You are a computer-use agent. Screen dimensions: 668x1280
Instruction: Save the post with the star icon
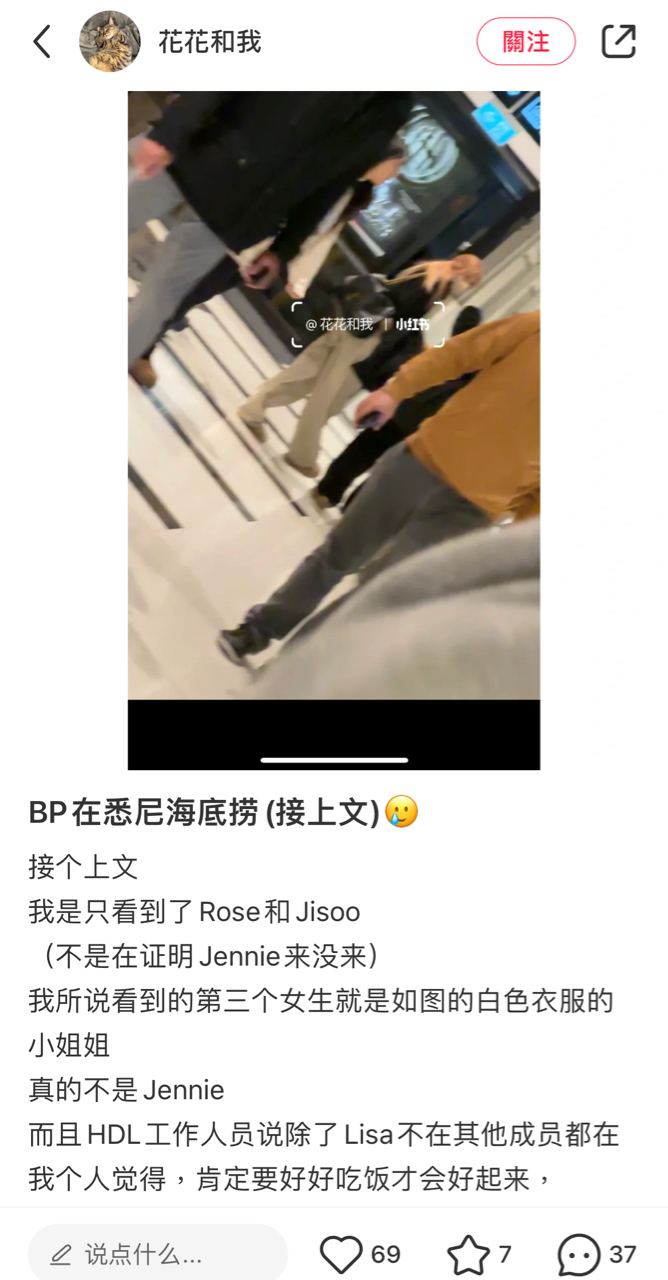467,1254
